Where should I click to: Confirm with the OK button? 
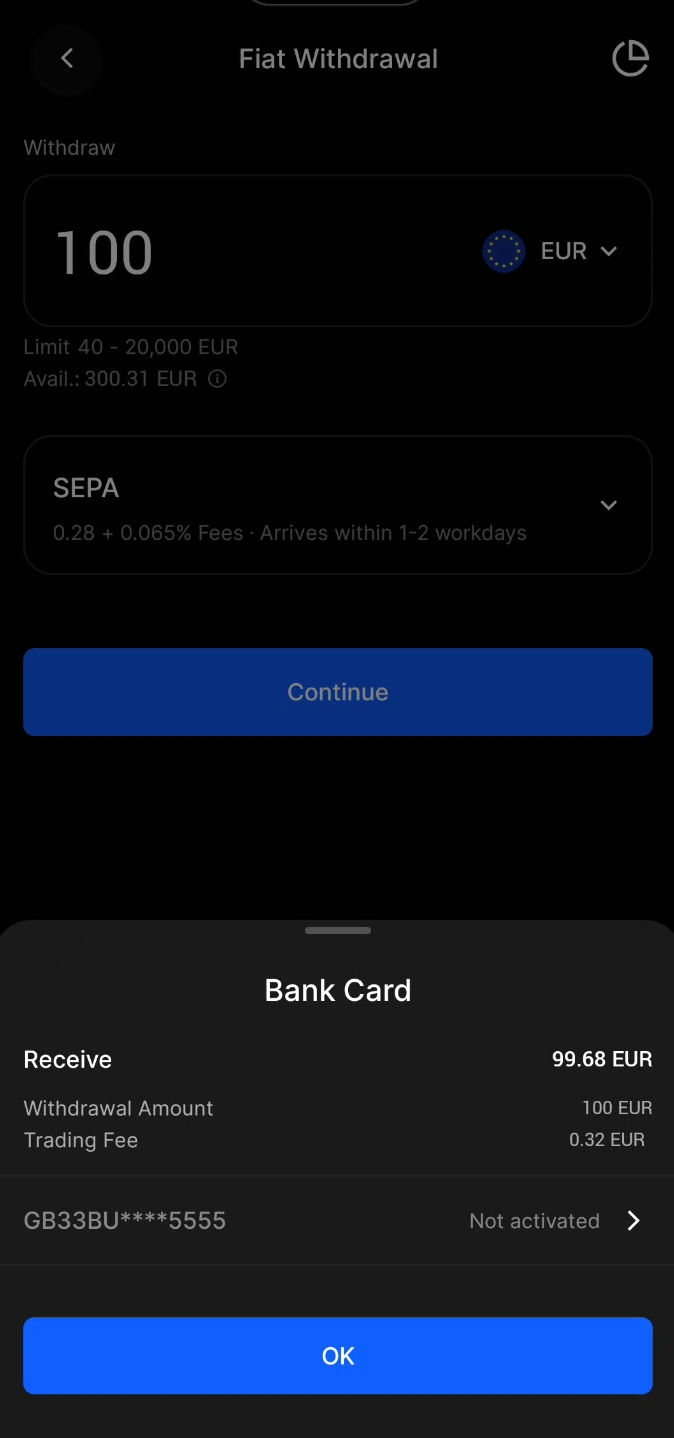337,1355
